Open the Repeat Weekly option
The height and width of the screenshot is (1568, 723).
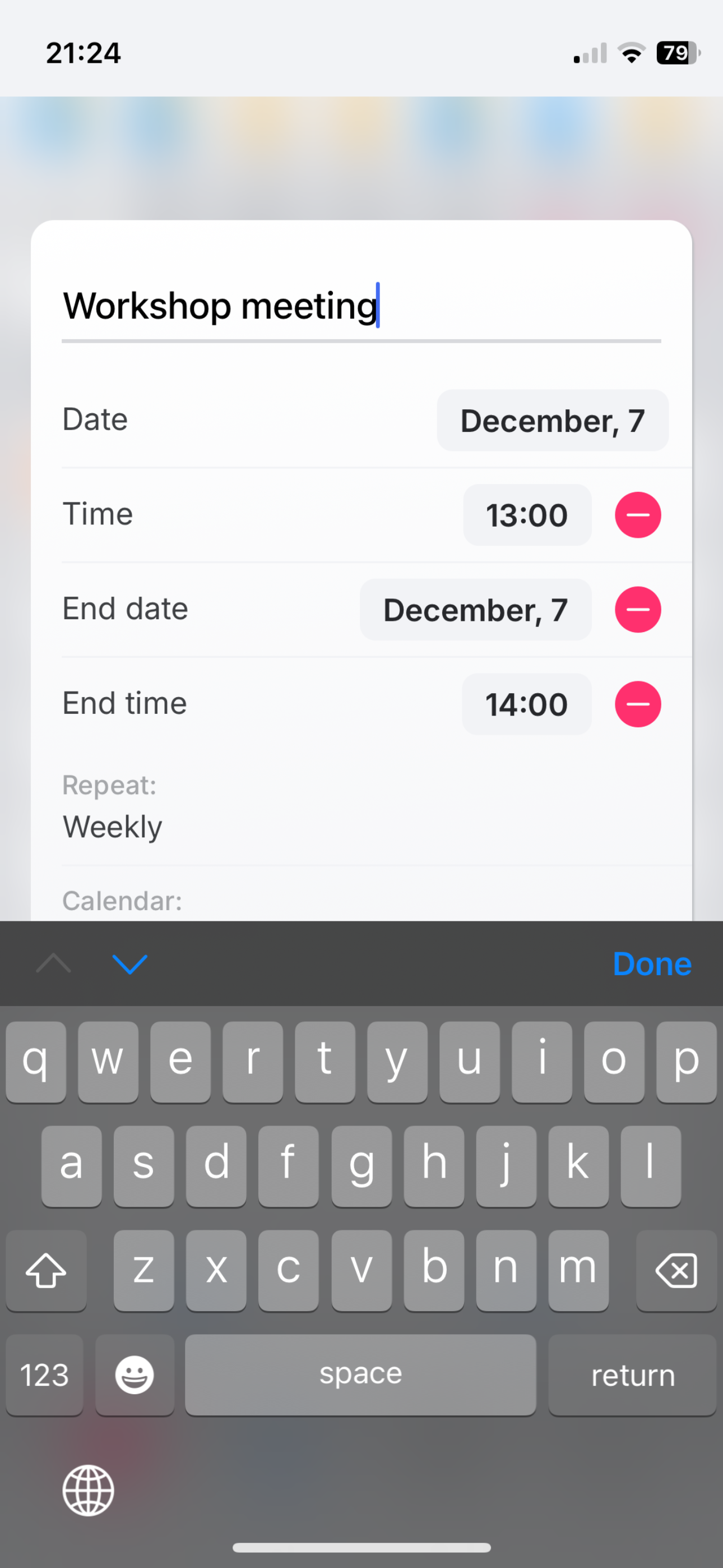click(x=113, y=826)
